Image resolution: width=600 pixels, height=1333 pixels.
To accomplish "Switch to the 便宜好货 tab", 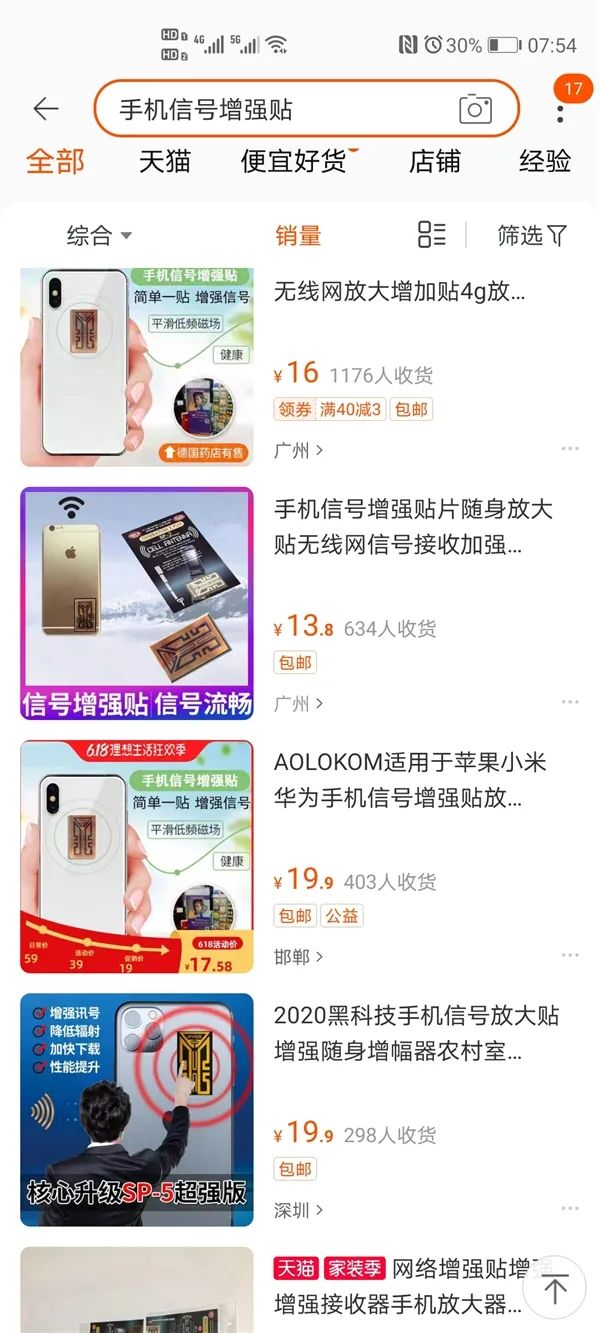I will (293, 161).
